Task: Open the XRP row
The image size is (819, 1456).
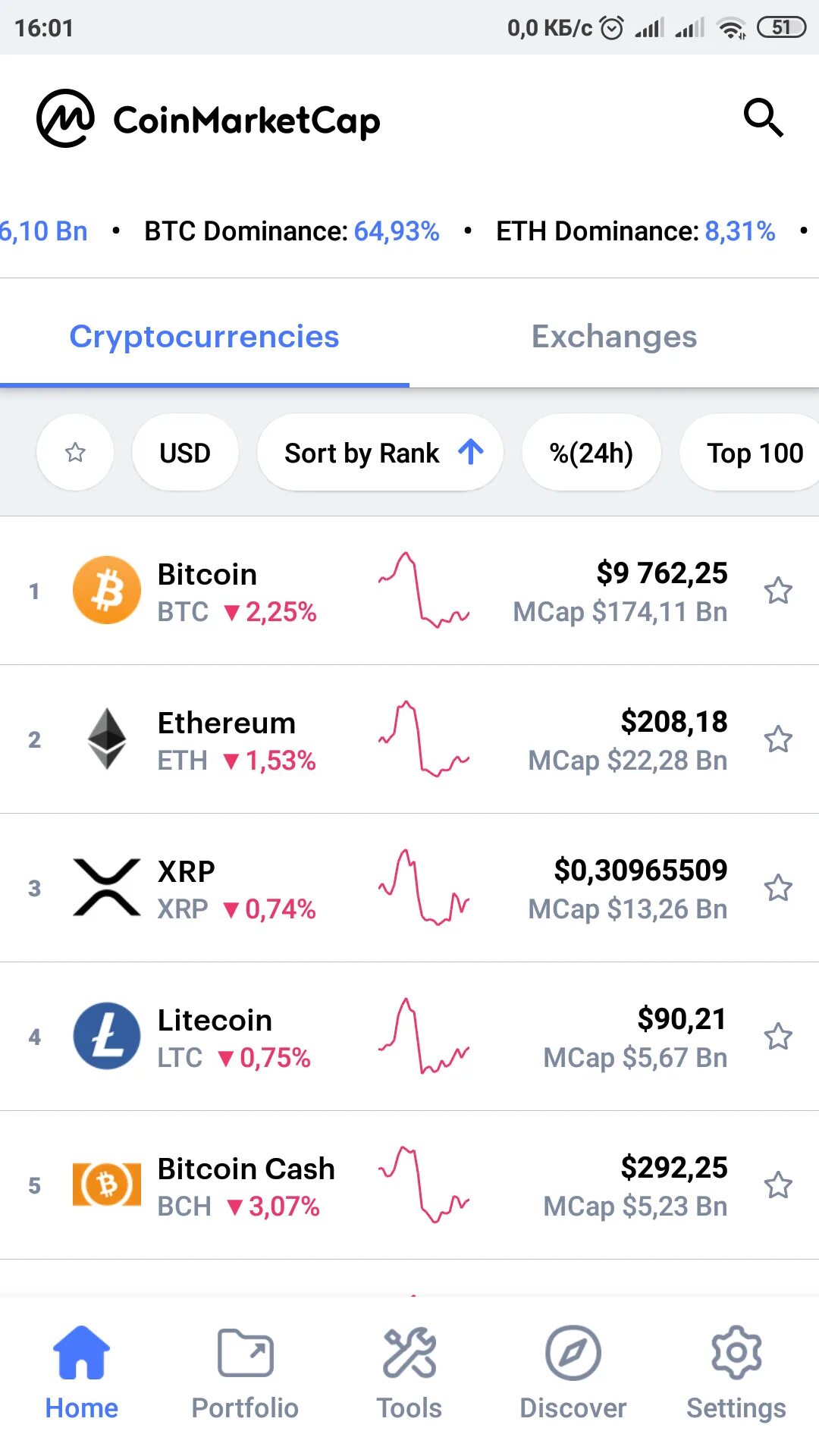Action: (379, 888)
